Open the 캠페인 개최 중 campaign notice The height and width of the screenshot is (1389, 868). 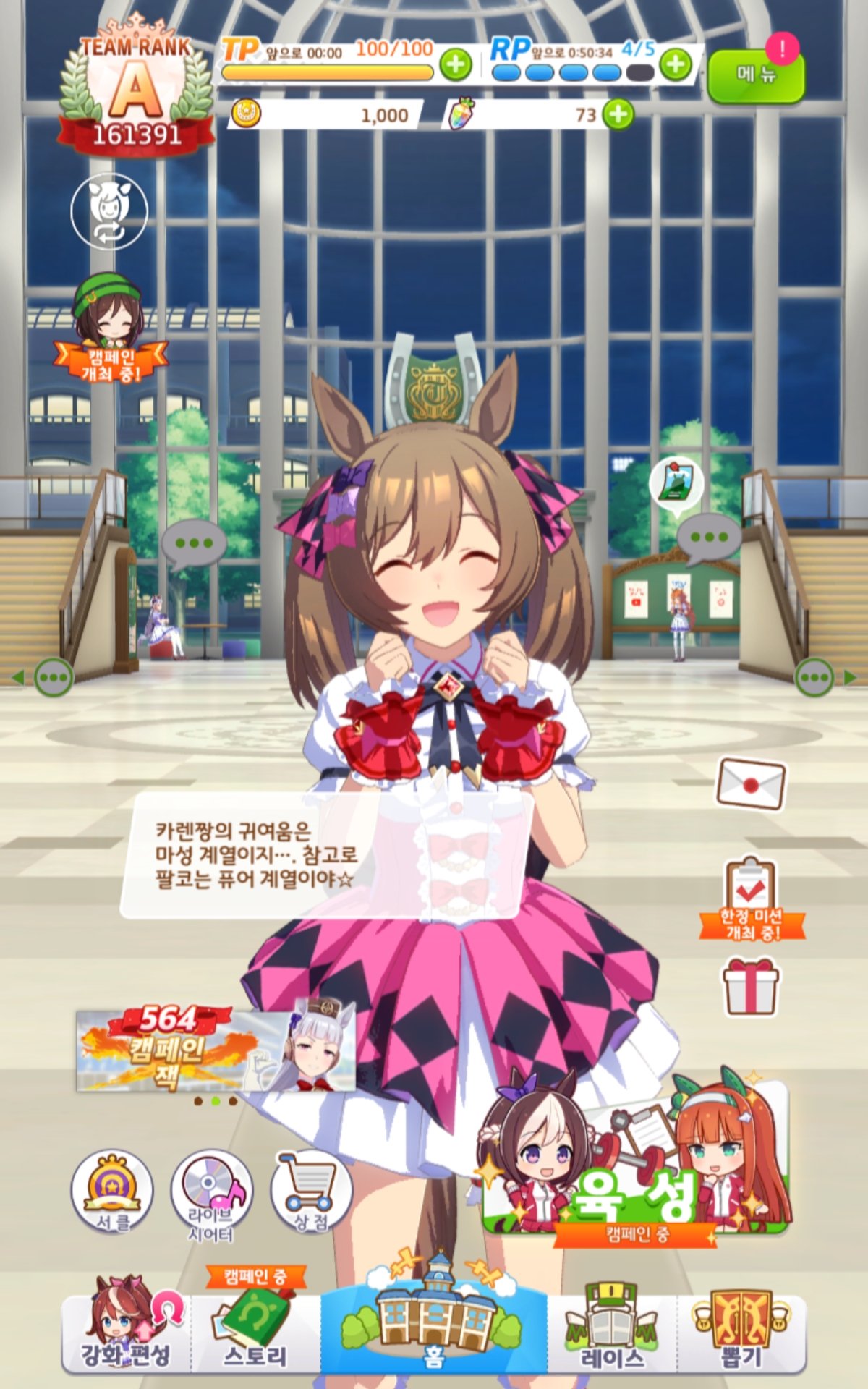(110, 329)
